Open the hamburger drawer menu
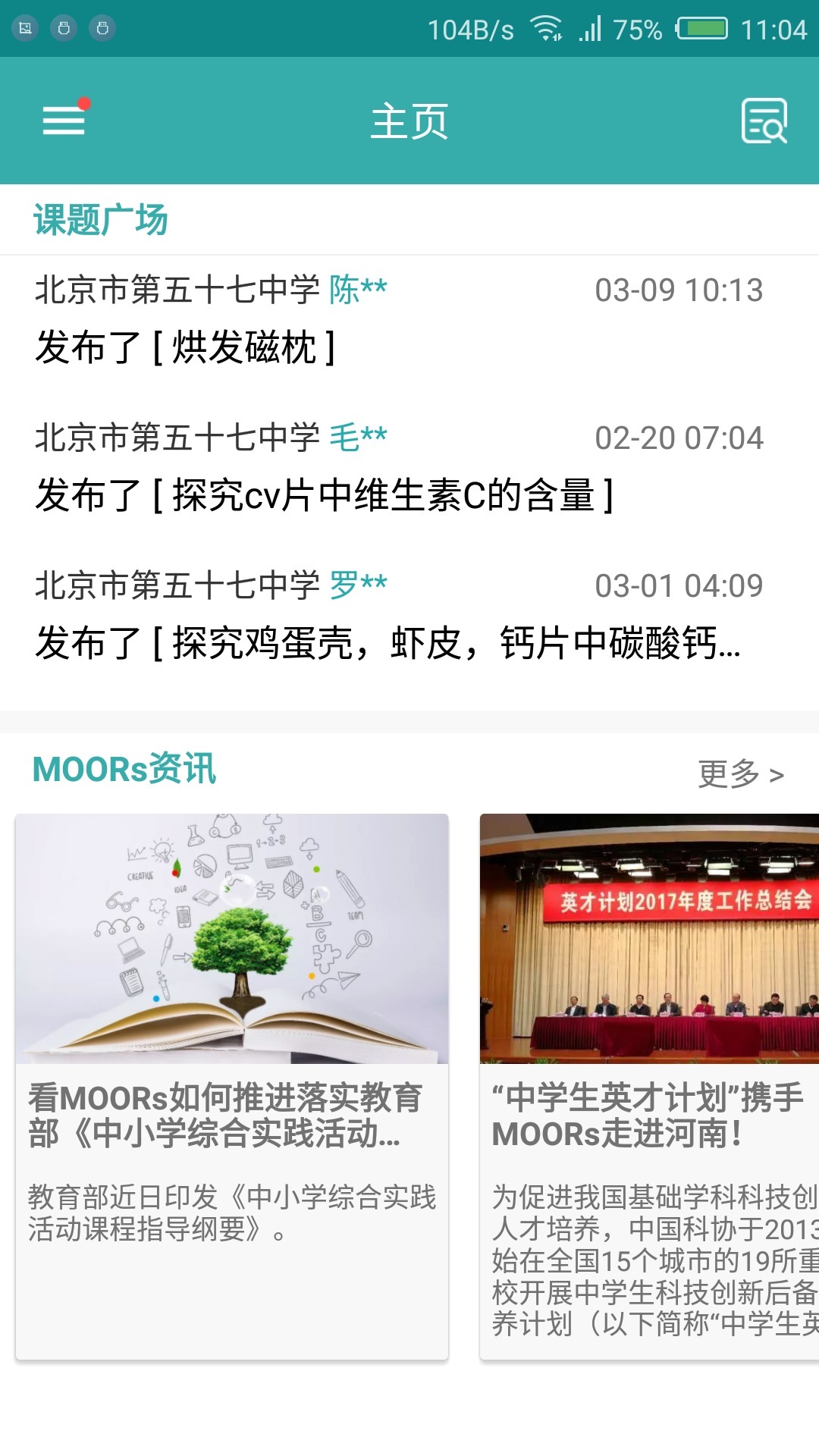 click(64, 121)
